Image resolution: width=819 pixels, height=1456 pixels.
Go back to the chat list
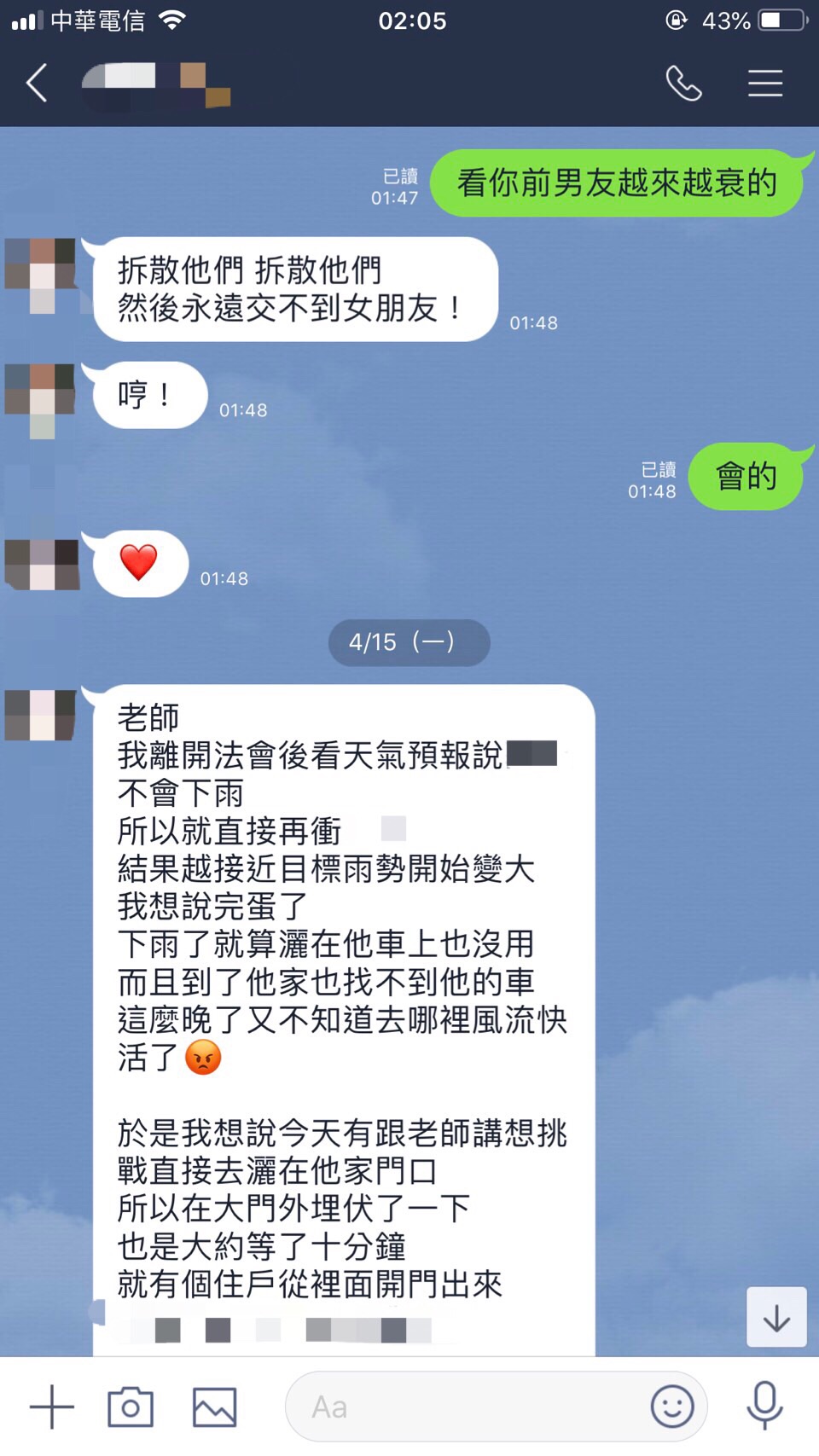pyautogui.click(x=37, y=84)
